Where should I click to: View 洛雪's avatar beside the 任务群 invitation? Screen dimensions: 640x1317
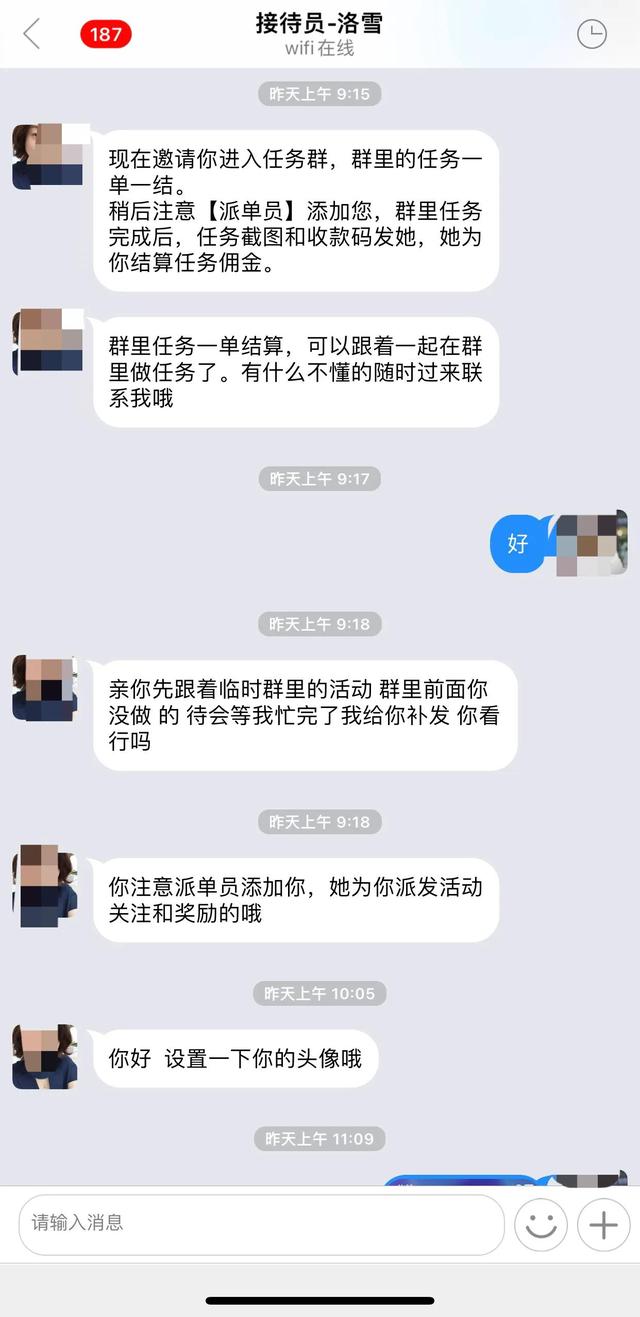[x=46, y=156]
